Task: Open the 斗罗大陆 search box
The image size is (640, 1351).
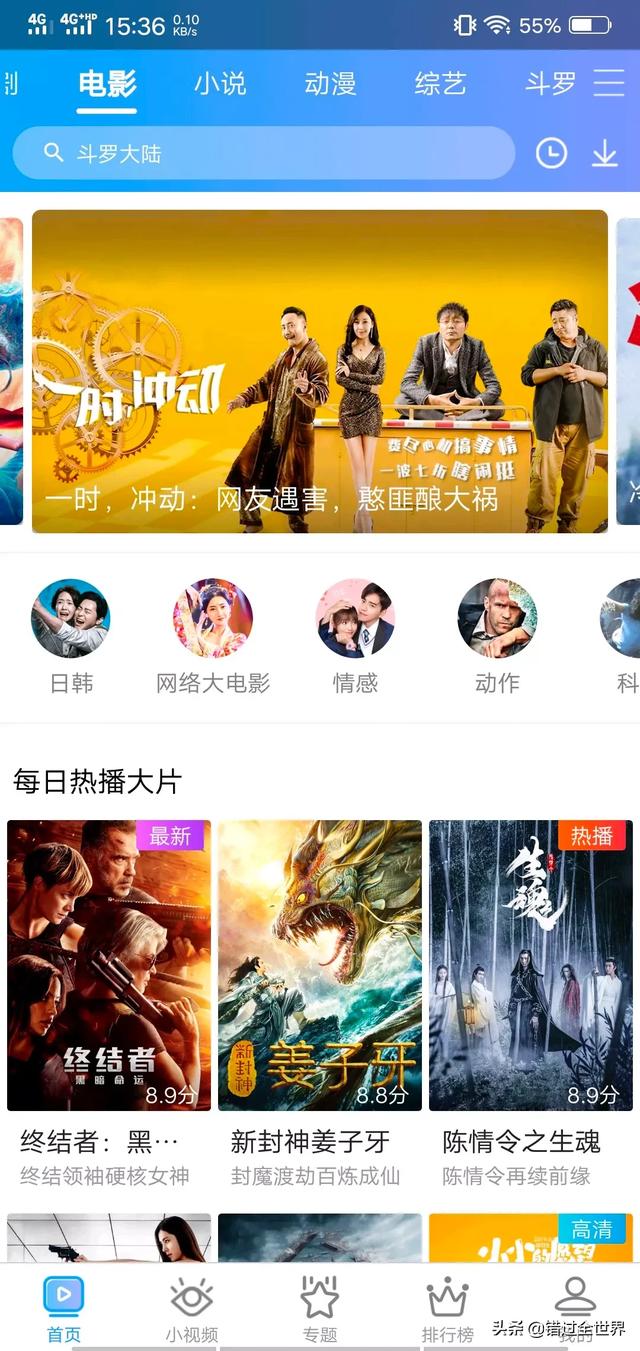Action: tap(263, 153)
